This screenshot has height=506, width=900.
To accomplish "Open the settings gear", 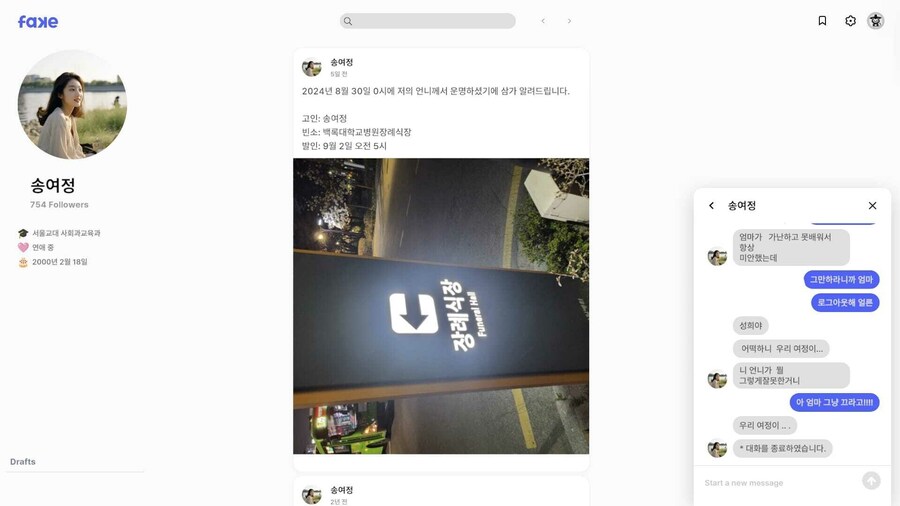I will coord(850,21).
